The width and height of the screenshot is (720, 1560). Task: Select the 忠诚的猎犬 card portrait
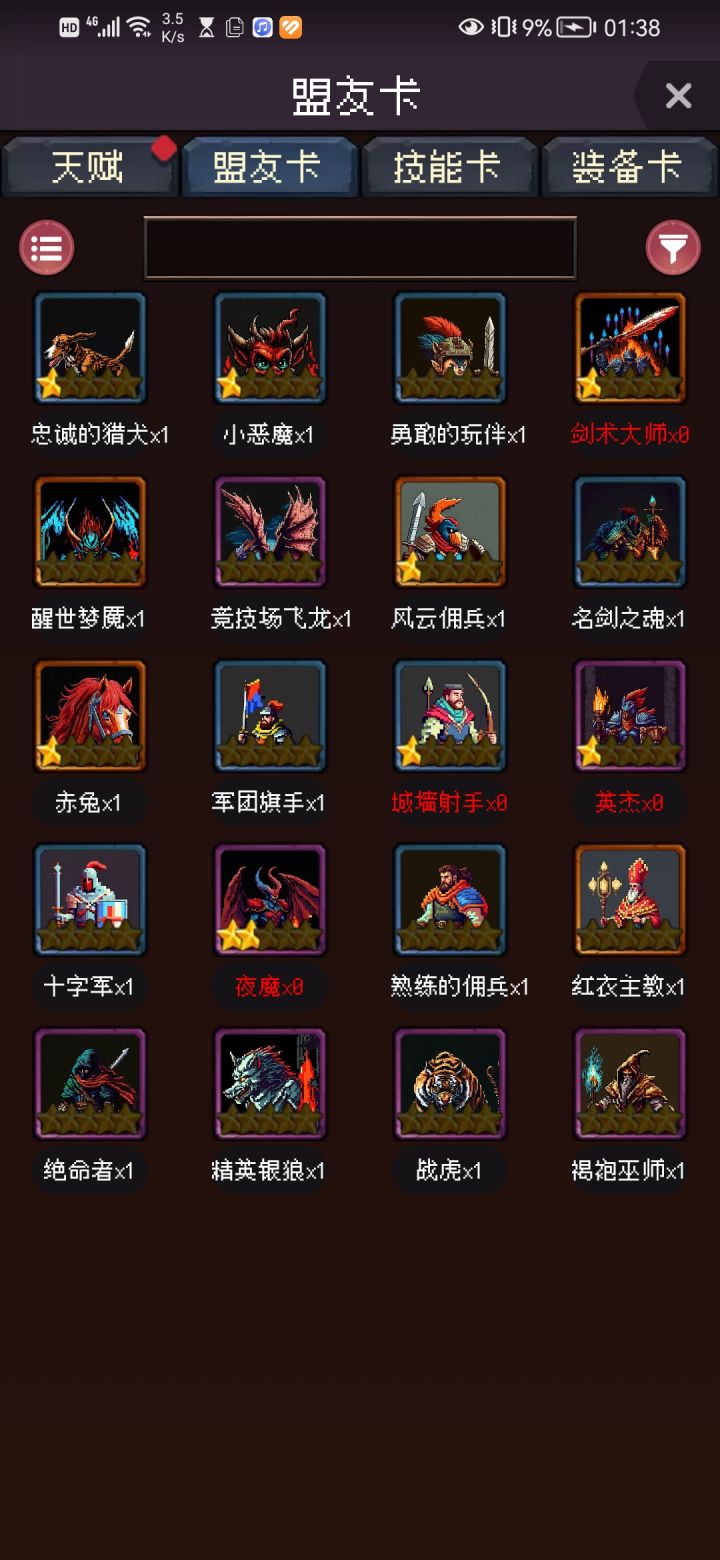[90, 347]
